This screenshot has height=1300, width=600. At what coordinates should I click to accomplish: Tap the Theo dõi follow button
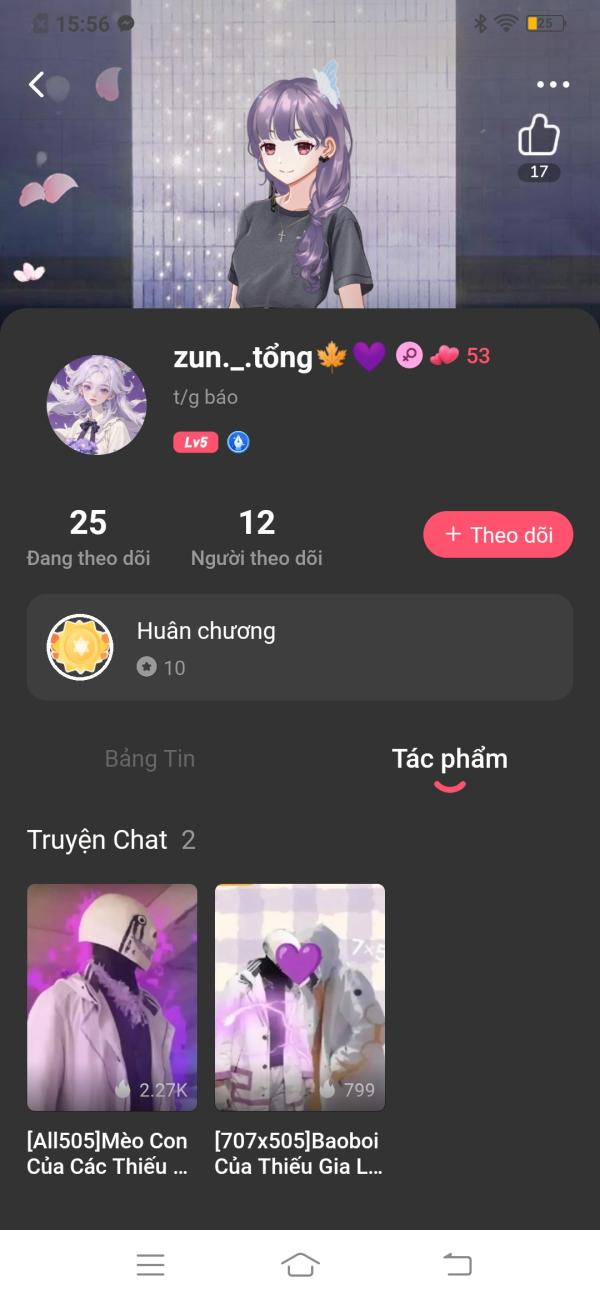tap(498, 535)
